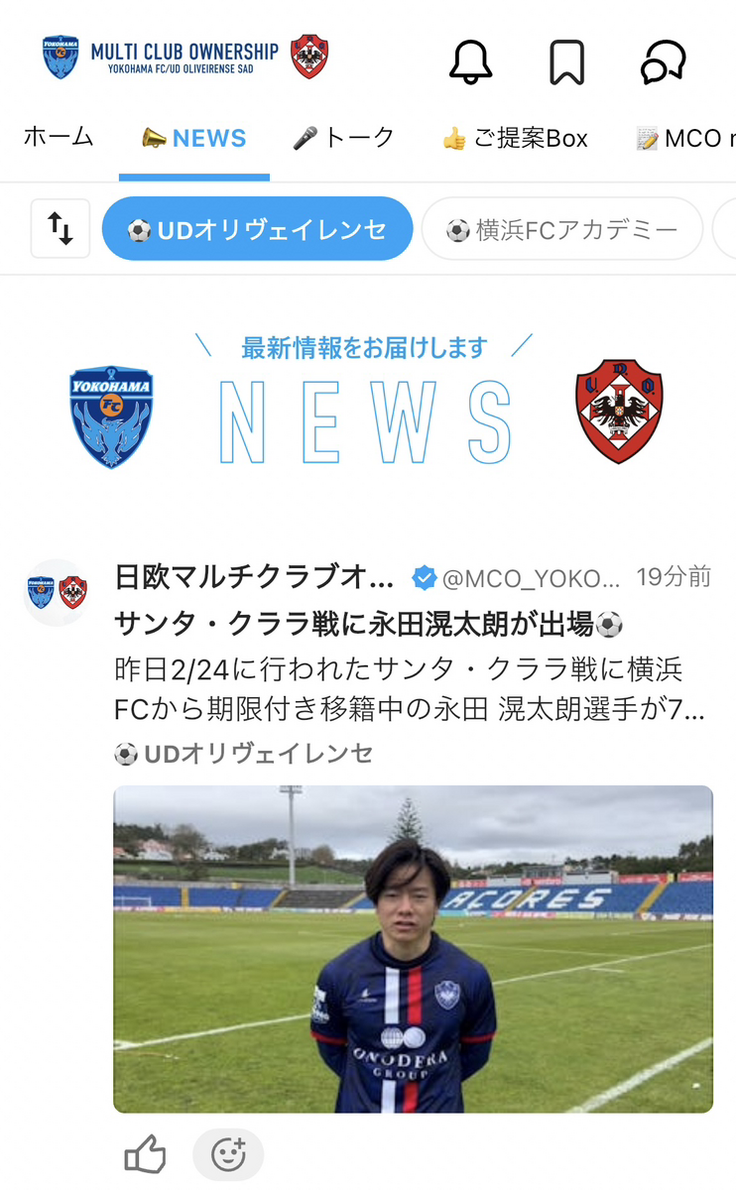Tap the UDオリヴェイレンセ tag under the post
This screenshot has height=1190, width=736.
pos(243,754)
